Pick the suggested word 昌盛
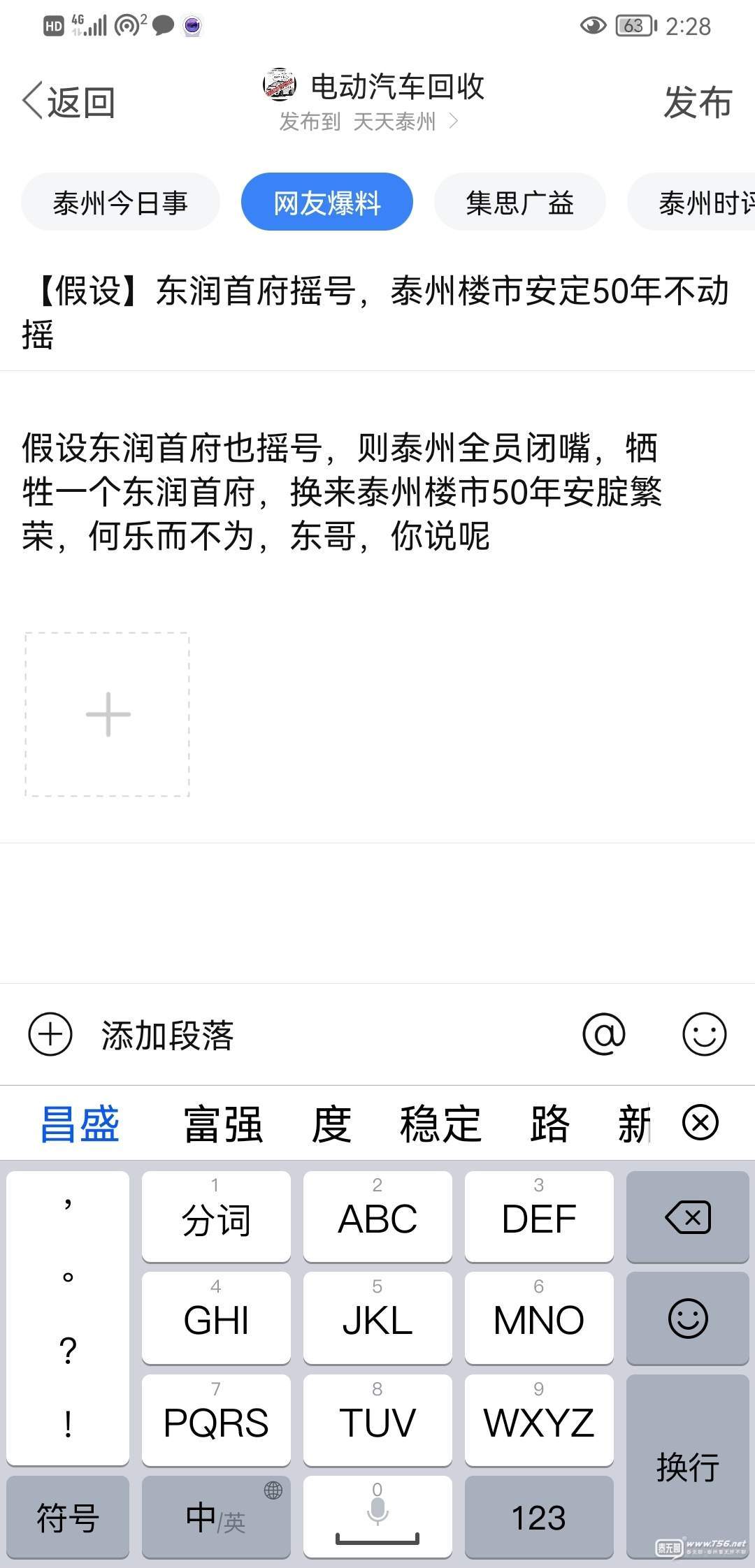Viewport: 755px width, 1568px height. pos(80,1124)
